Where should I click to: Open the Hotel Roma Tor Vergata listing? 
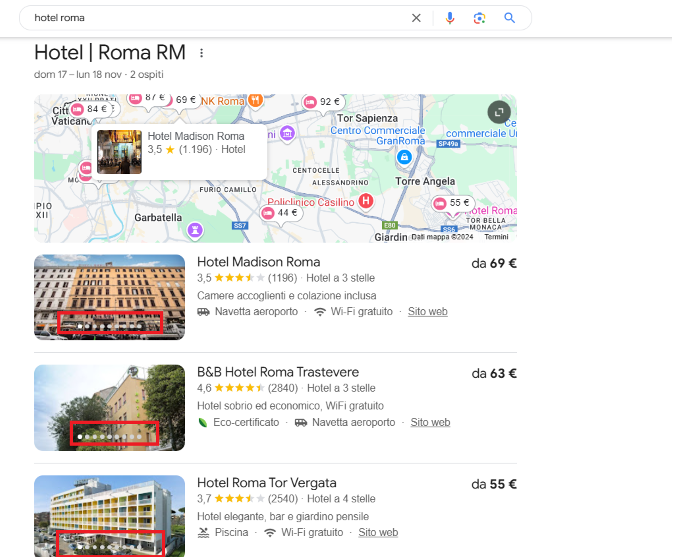[x=266, y=482]
